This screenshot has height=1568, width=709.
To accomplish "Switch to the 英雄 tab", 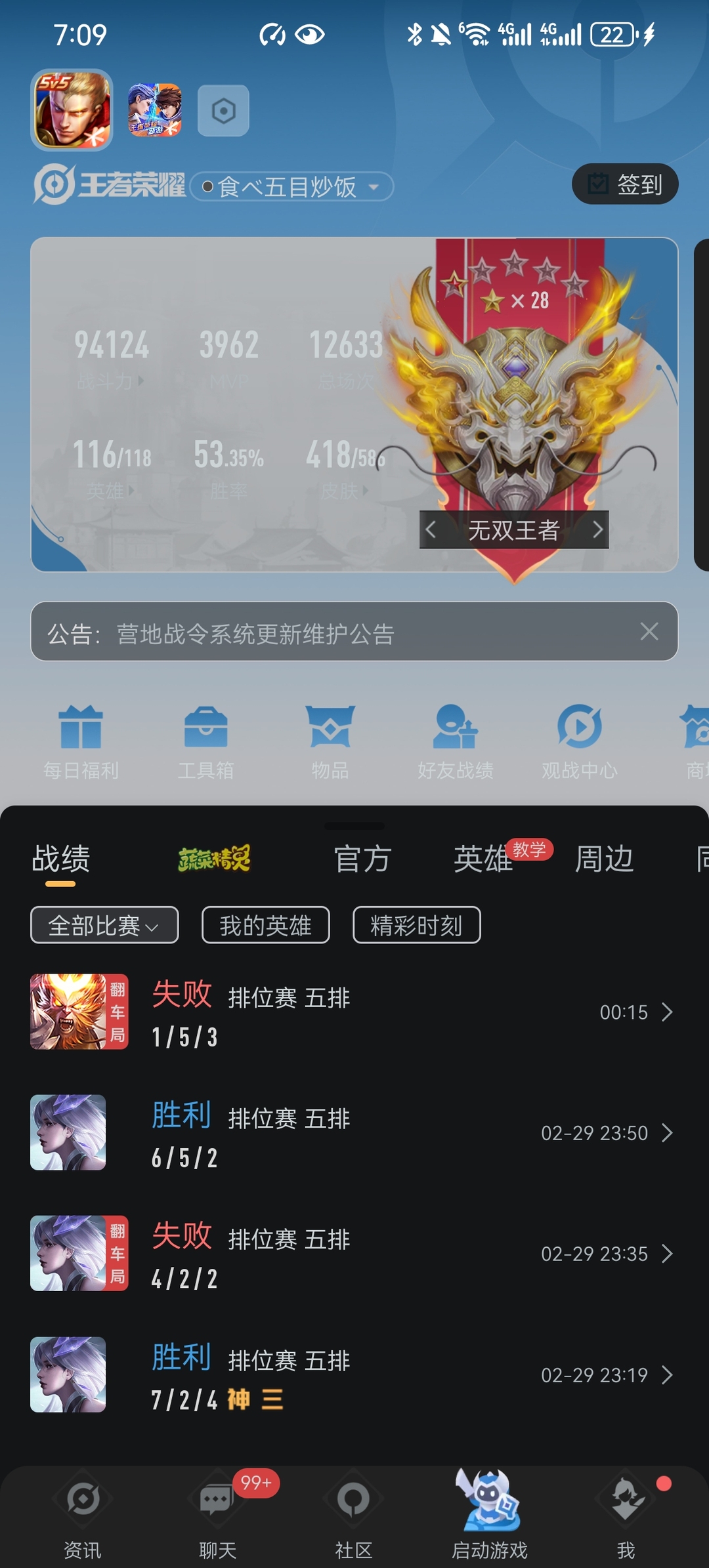I will (483, 859).
